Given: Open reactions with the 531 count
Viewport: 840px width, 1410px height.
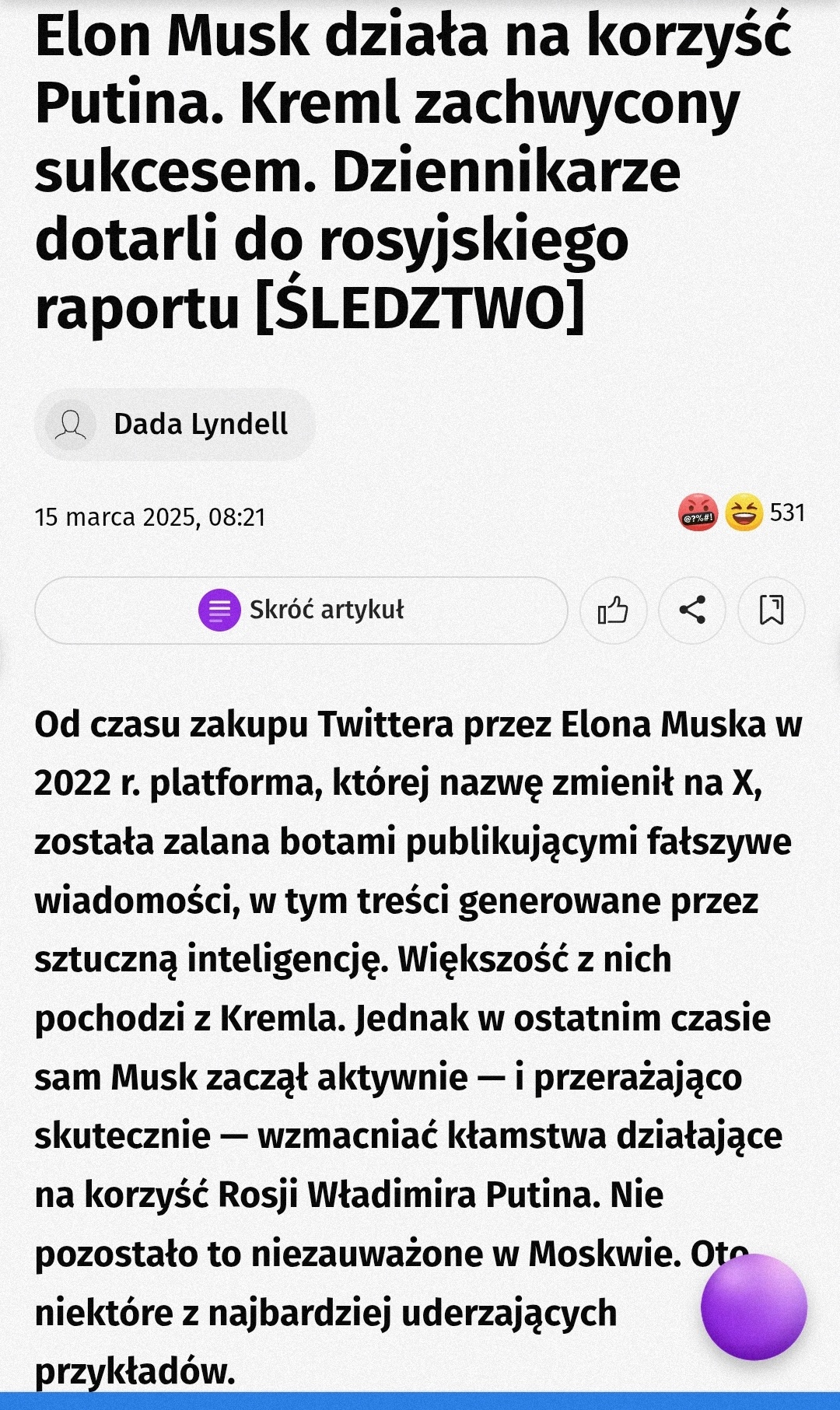Looking at the screenshot, I should [741, 513].
